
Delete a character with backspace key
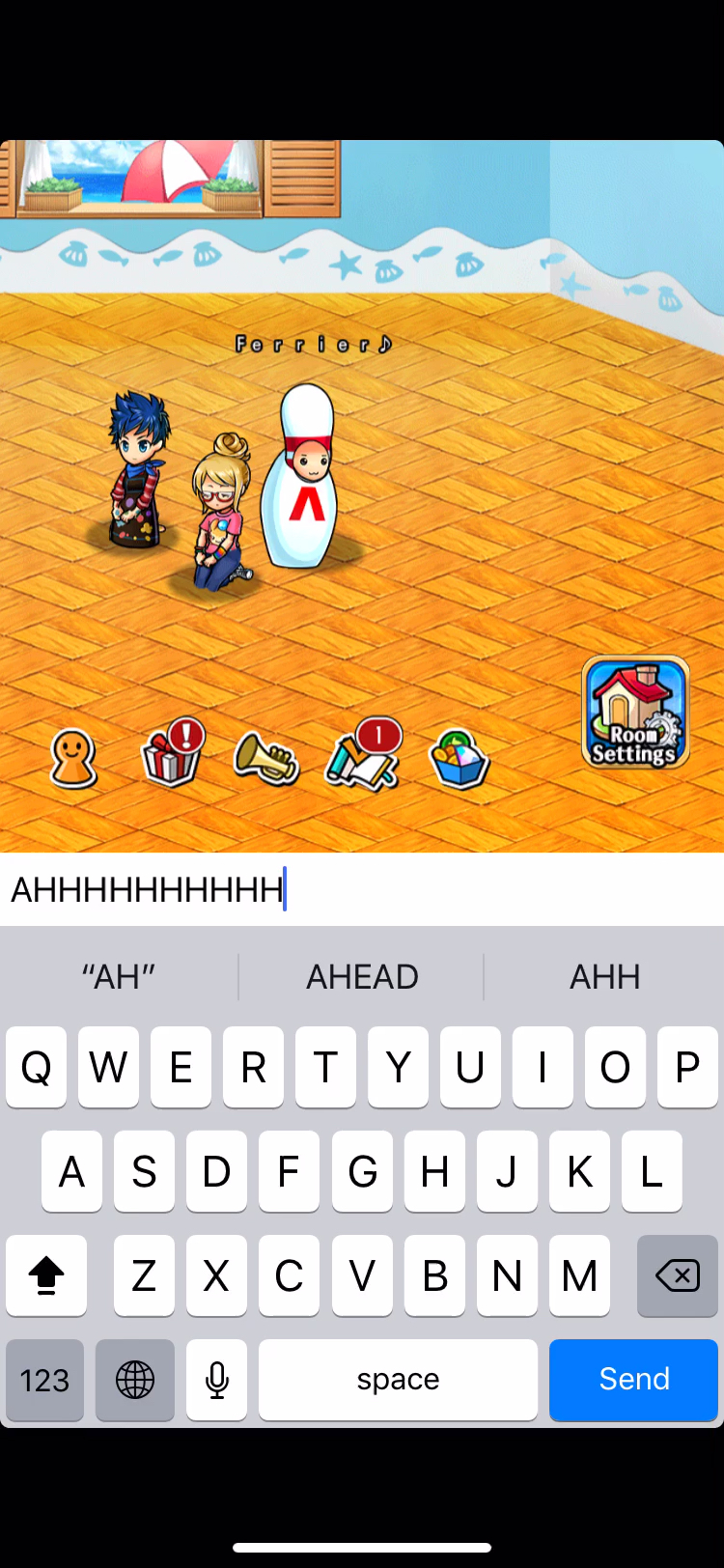coord(677,1275)
